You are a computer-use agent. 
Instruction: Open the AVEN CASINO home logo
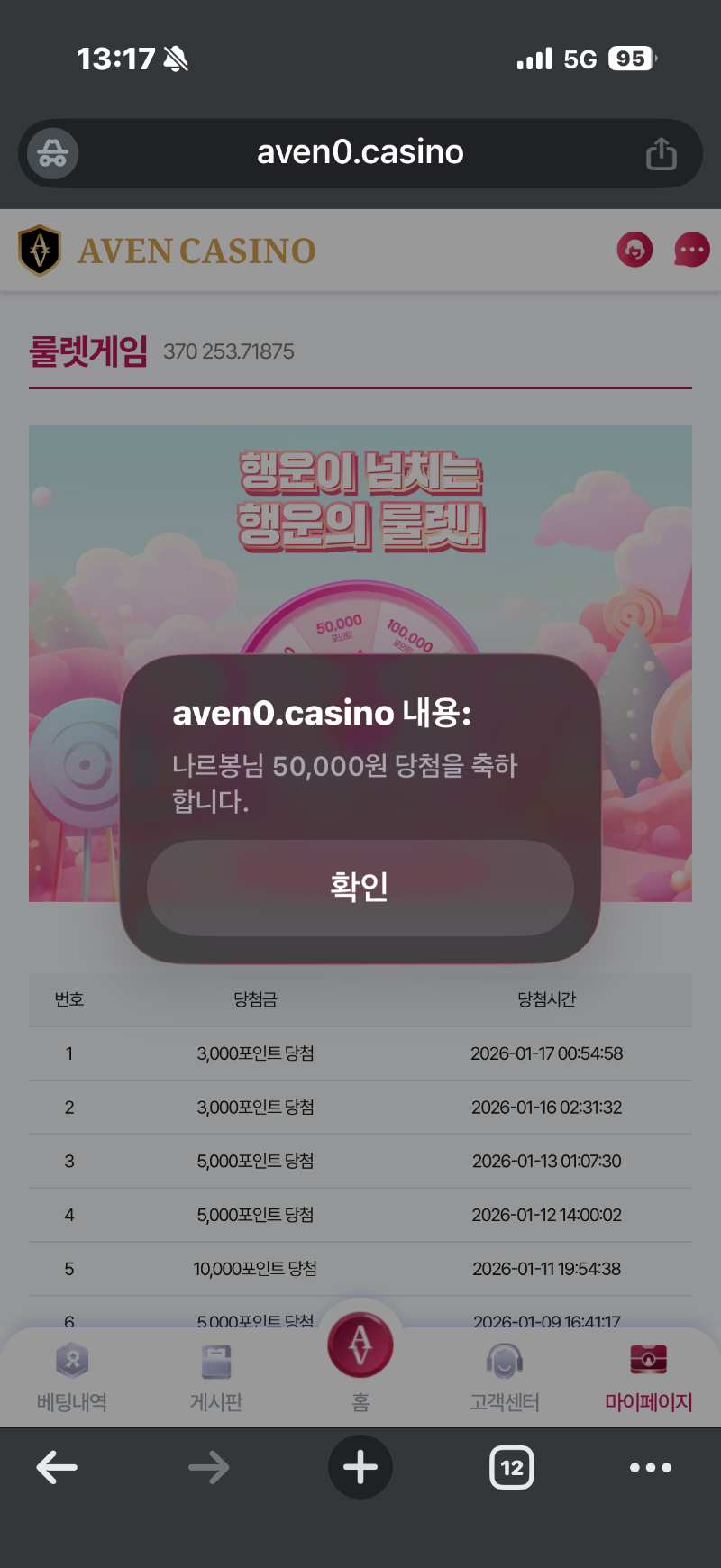168,251
